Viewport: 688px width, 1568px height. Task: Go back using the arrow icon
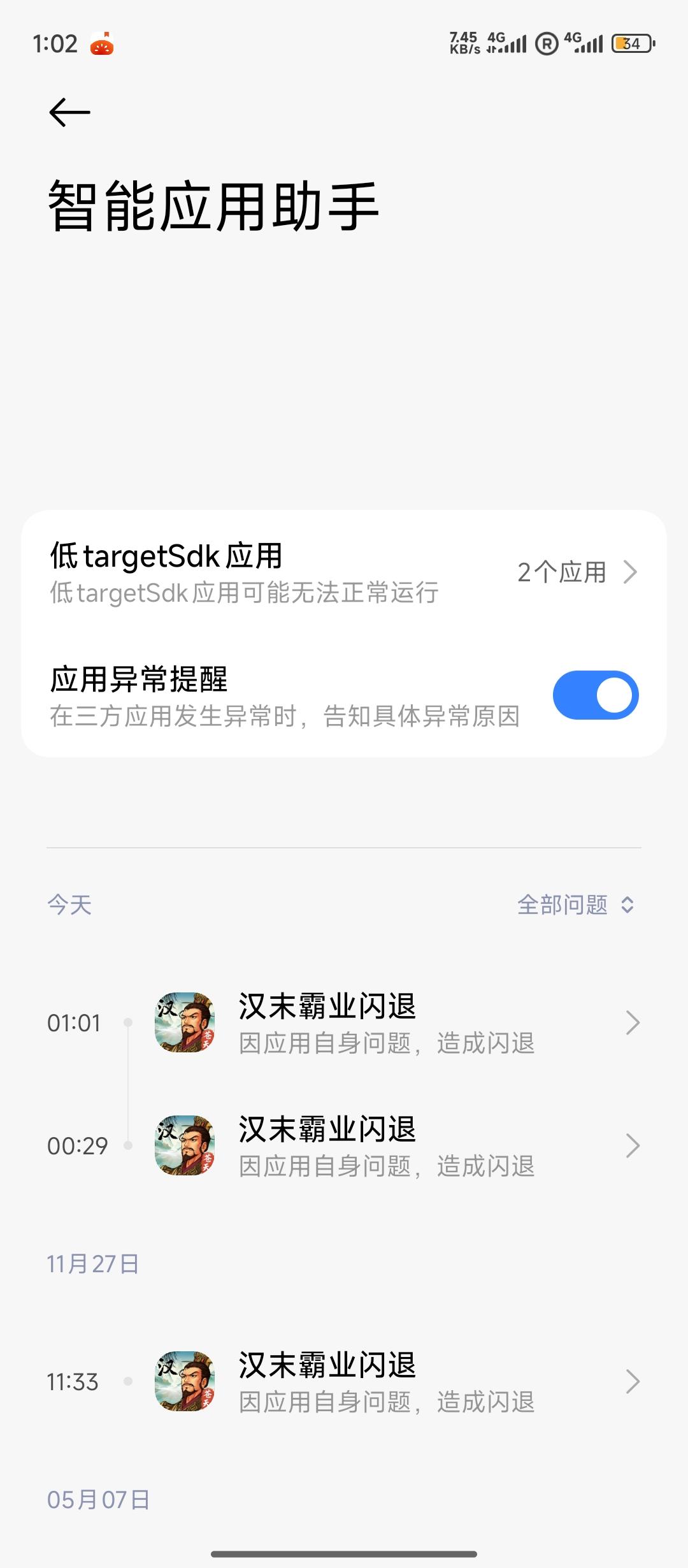[x=69, y=113]
